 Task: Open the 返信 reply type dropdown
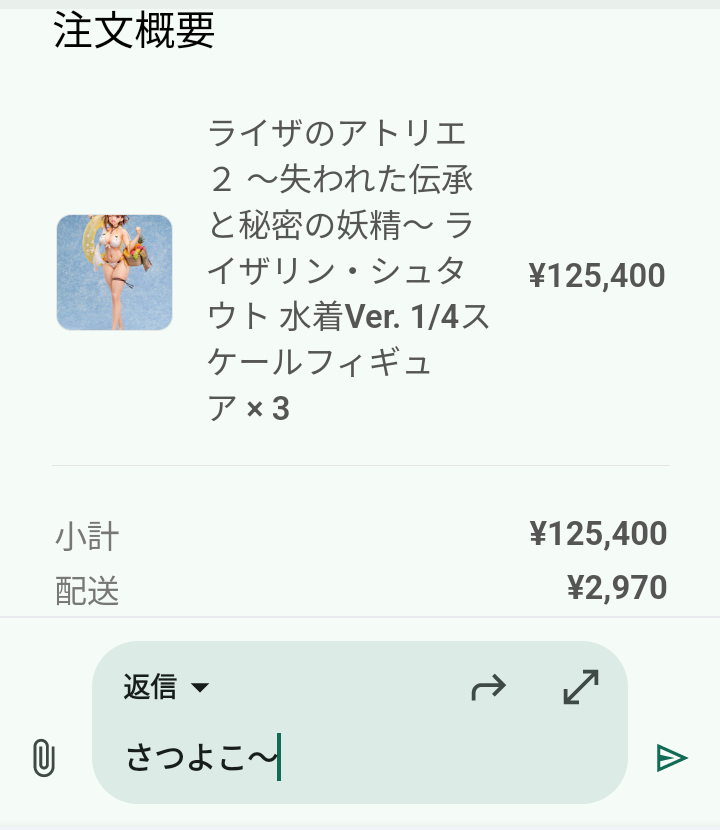click(166, 687)
